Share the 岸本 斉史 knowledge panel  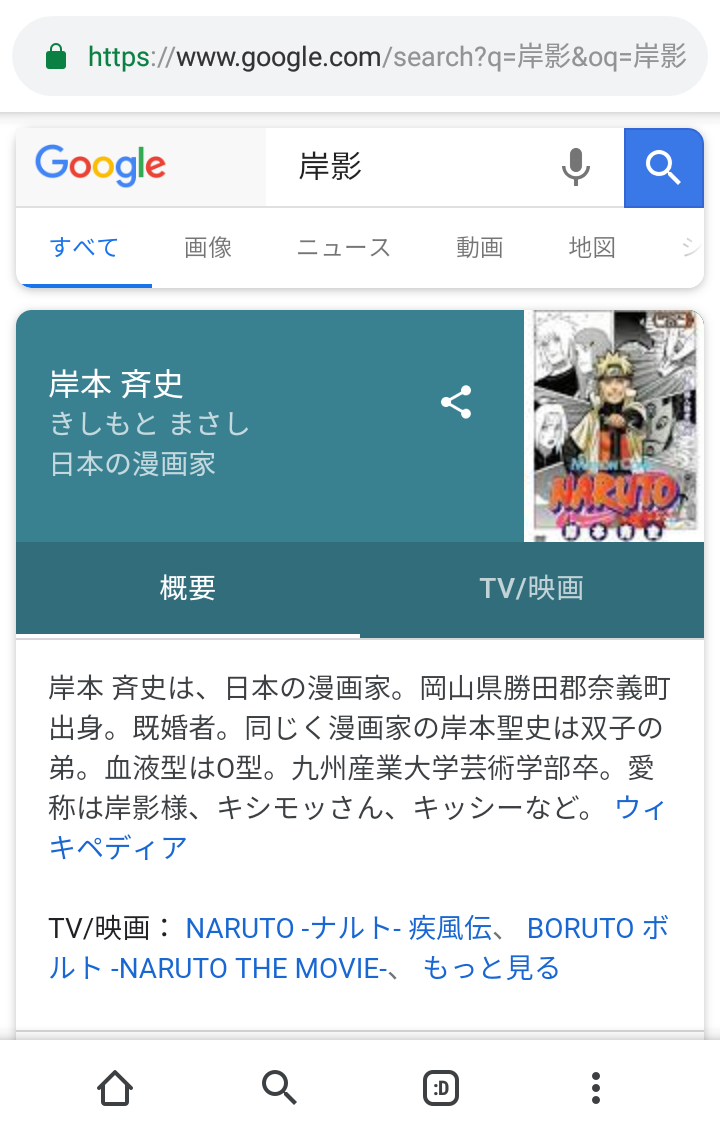[456, 403]
